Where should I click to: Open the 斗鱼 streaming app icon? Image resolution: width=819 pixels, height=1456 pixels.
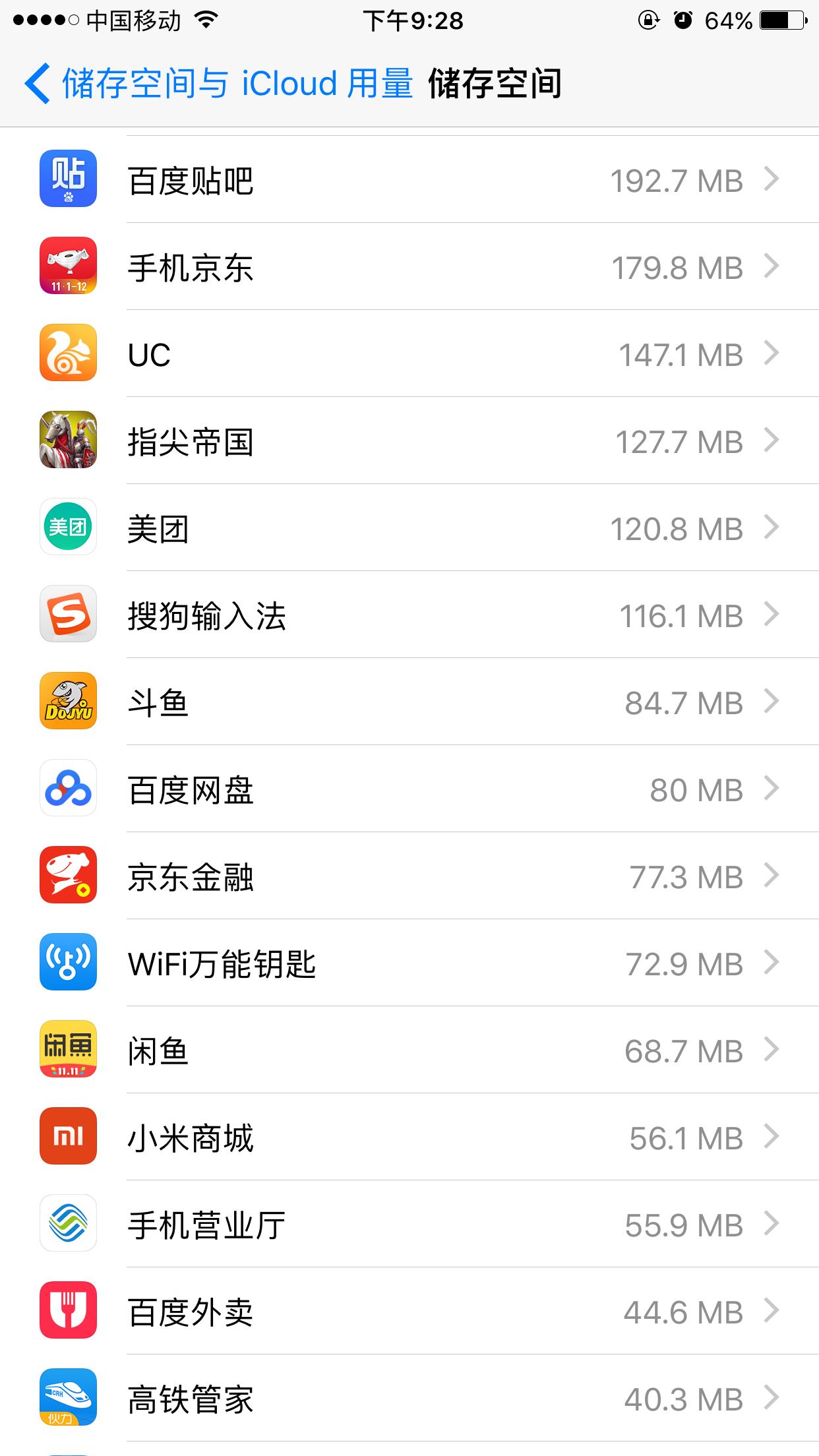tap(68, 701)
